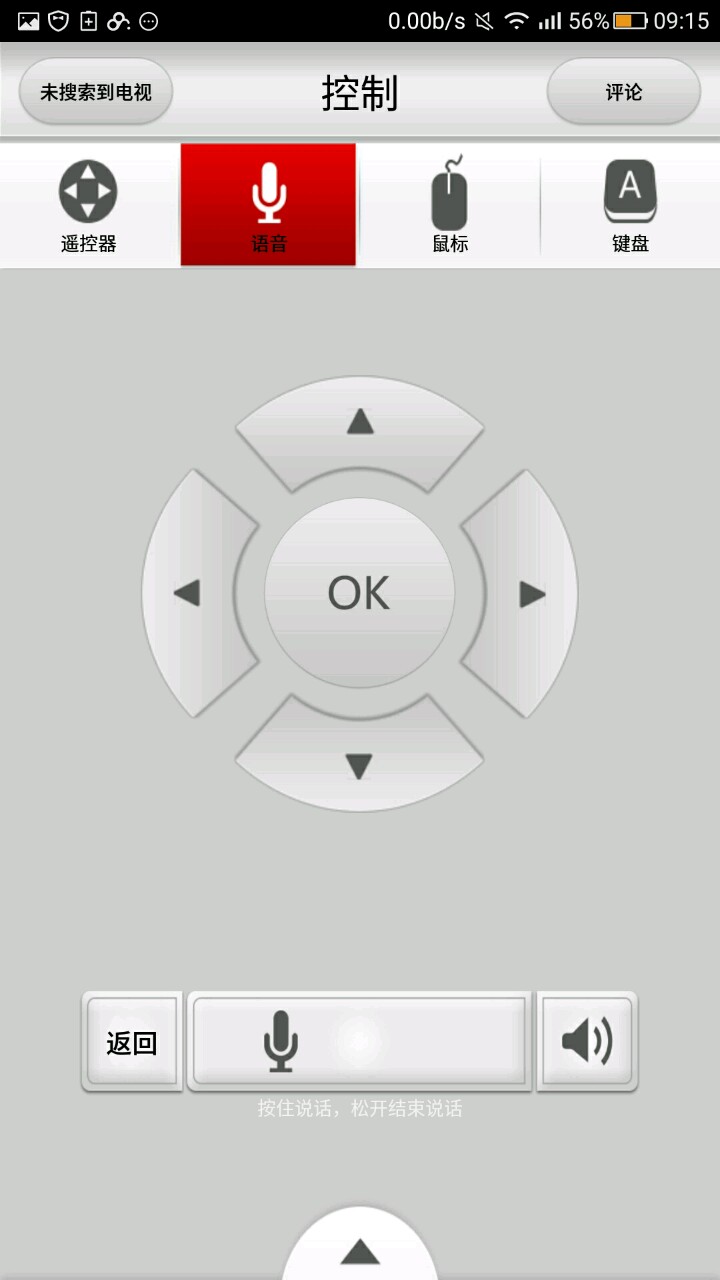
Task: Open the 键盘 keyboard tab
Action: 630,206
